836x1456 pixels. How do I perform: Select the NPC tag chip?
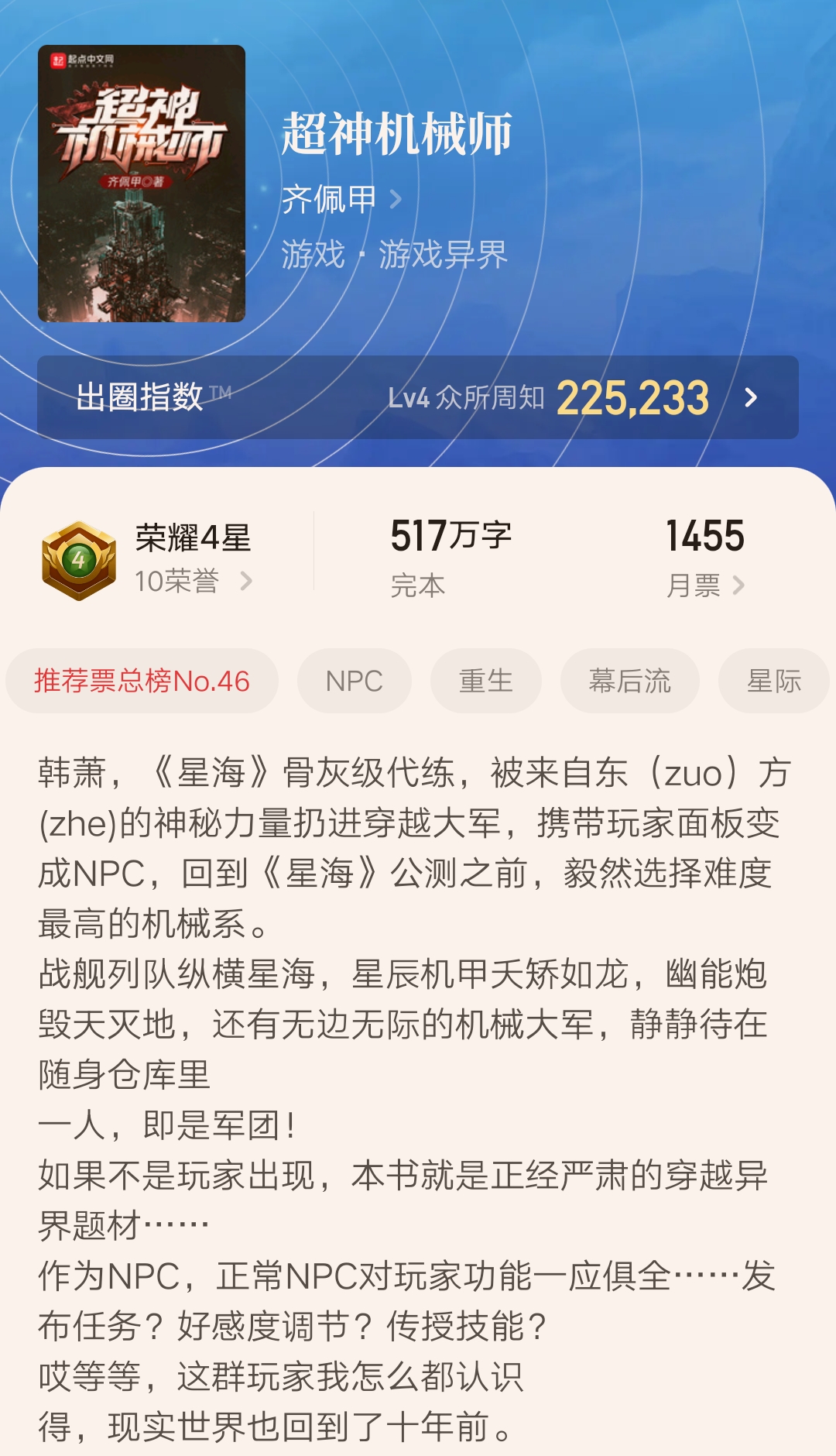354,681
